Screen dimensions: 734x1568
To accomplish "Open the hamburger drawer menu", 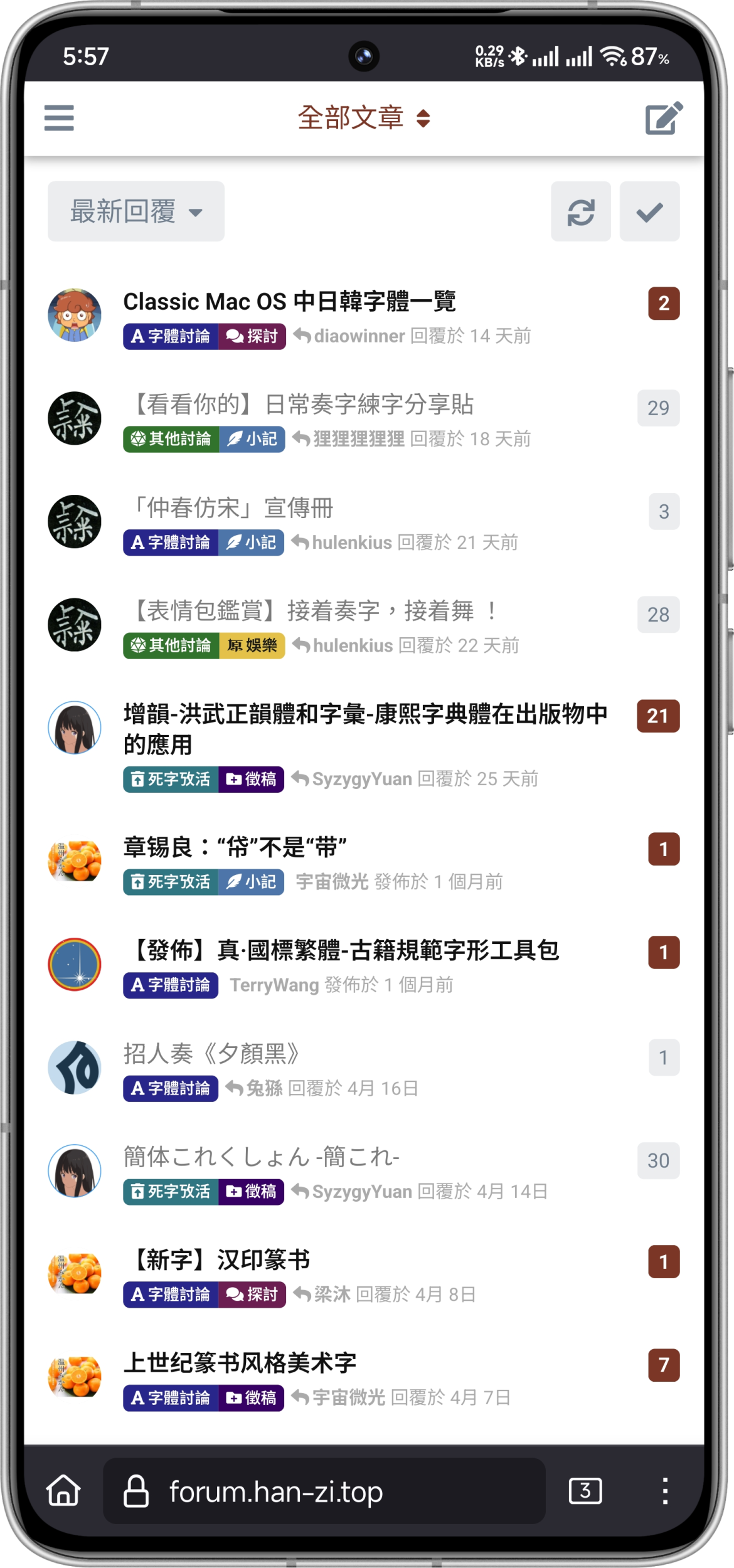I will point(59,118).
